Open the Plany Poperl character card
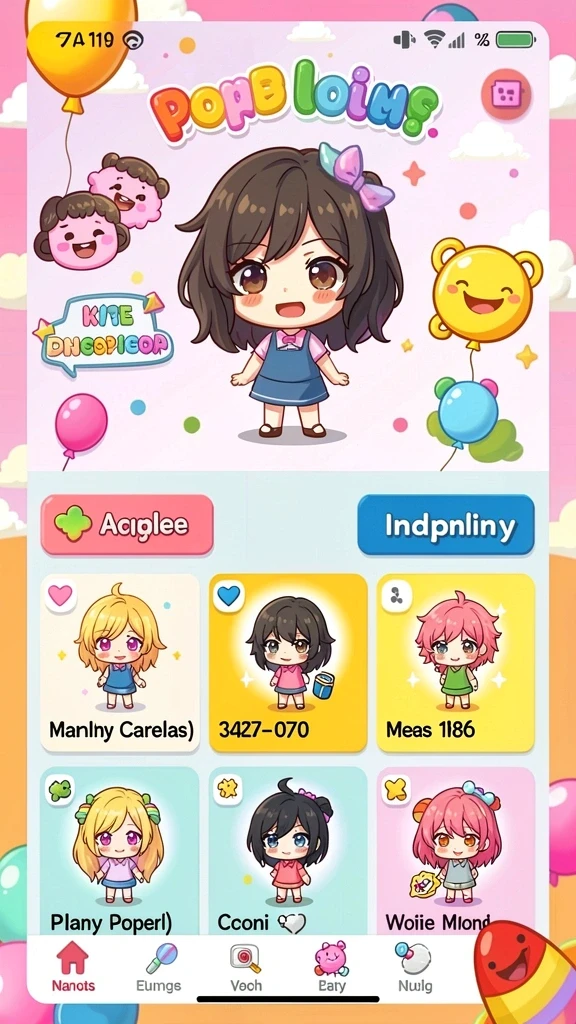The image size is (576, 1024). (x=120, y=852)
